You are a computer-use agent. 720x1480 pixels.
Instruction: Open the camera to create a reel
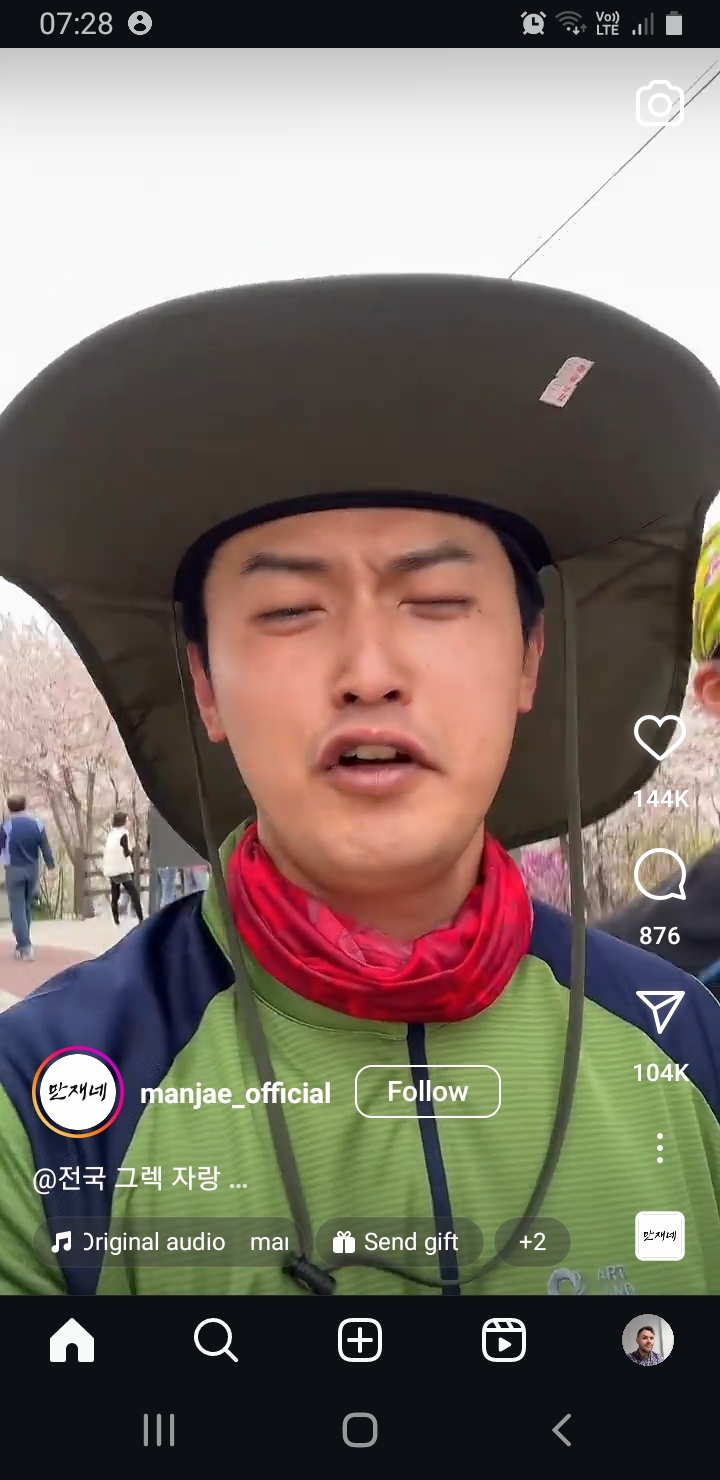[659, 104]
